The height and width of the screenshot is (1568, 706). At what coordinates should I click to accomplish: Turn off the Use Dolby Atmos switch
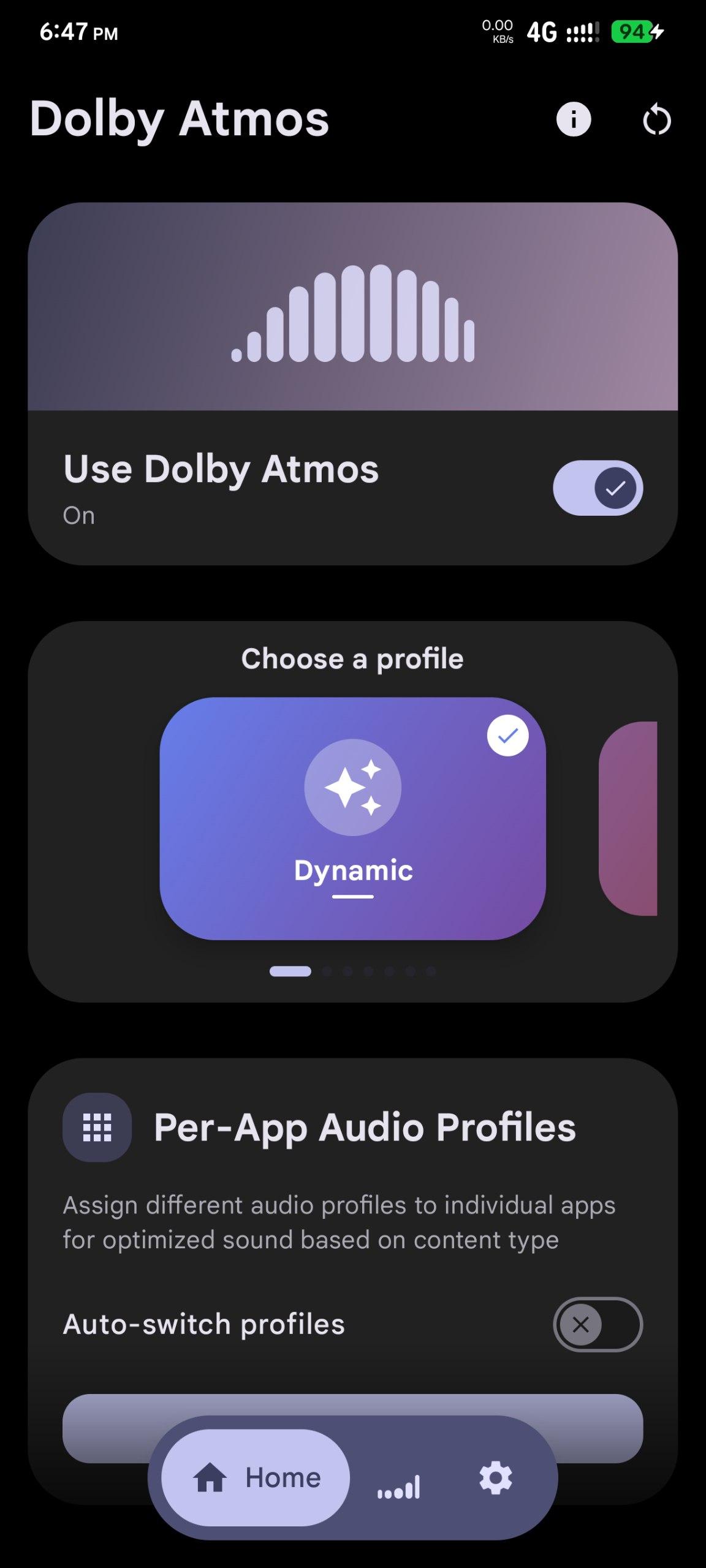598,488
